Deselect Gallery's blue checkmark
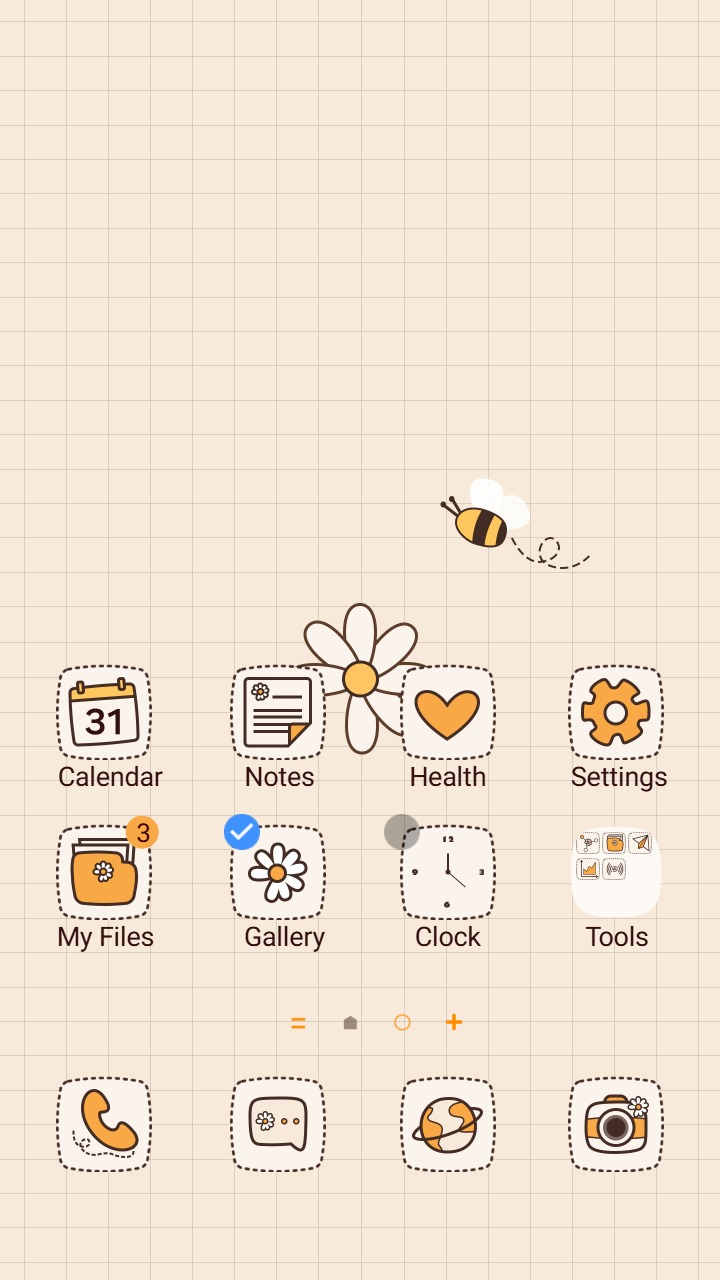Viewport: 720px width, 1280px height. pyautogui.click(x=242, y=831)
